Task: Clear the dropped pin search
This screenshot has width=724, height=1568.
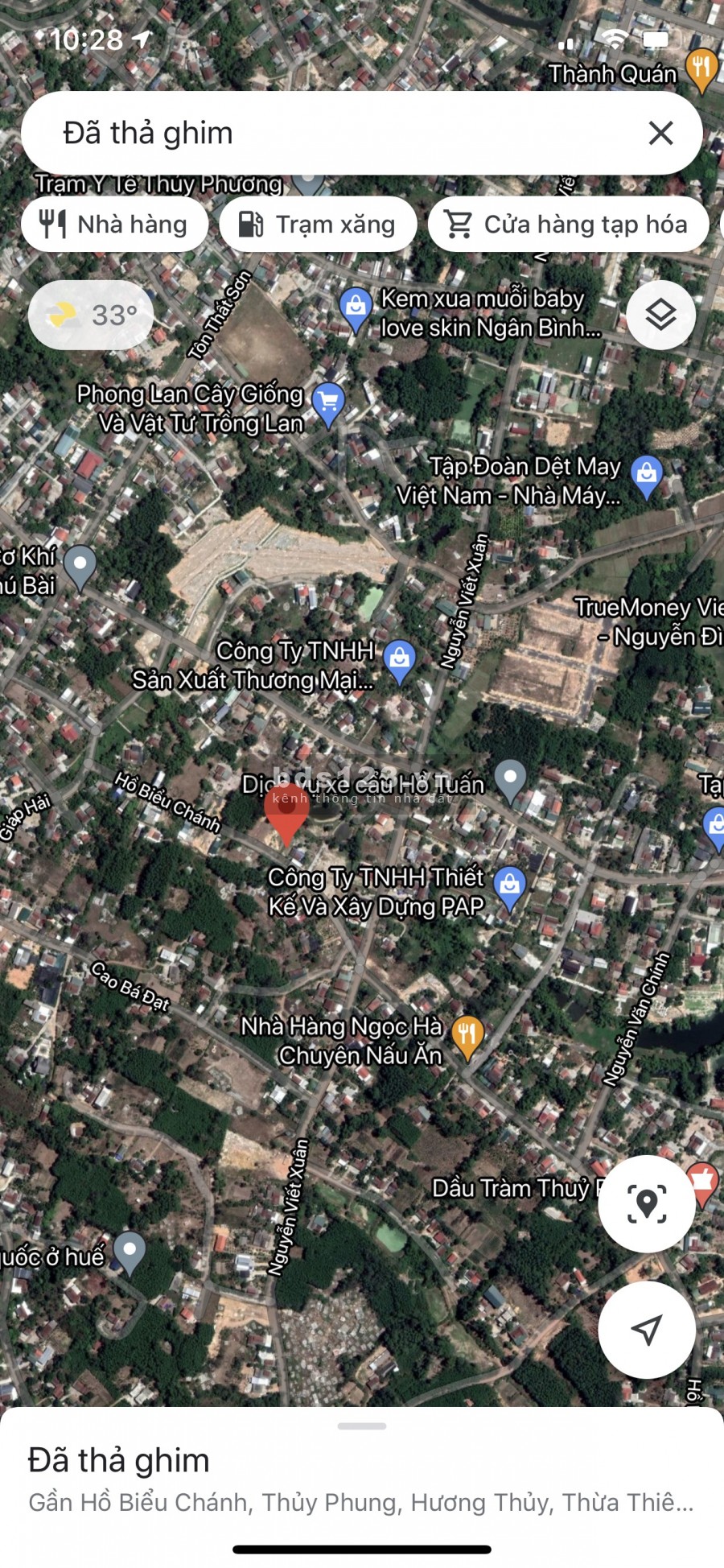Action: click(660, 133)
